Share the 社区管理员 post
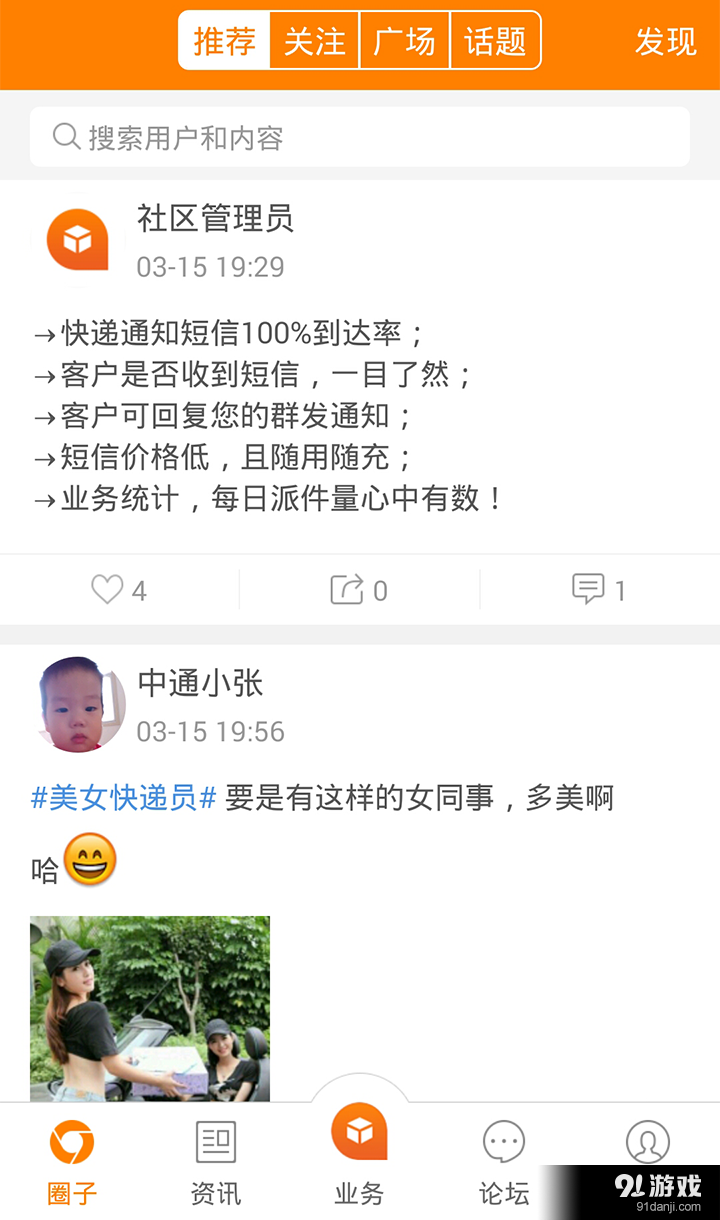The height and width of the screenshot is (1220, 720). pyautogui.click(x=359, y=590)
